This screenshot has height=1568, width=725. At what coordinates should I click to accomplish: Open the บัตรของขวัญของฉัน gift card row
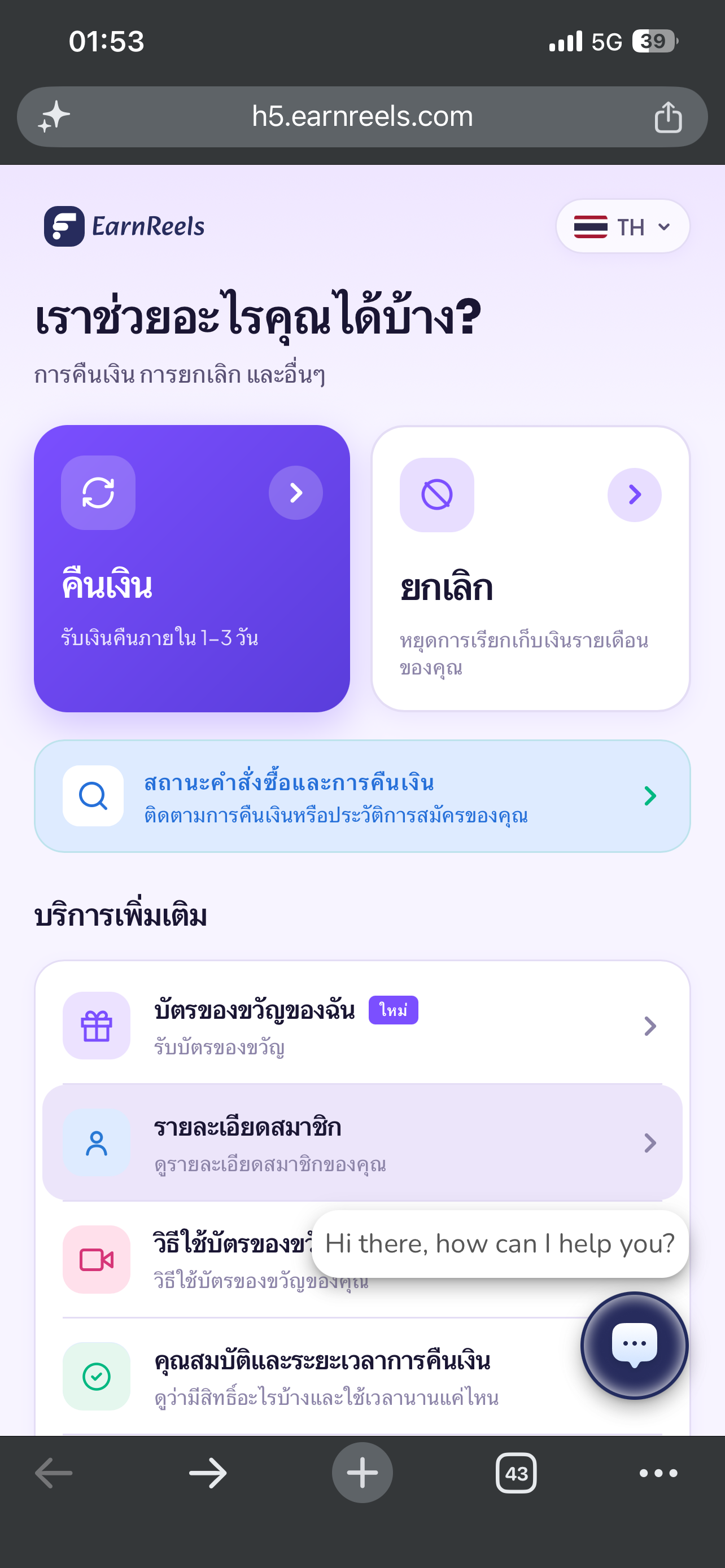coord(362,1026)
